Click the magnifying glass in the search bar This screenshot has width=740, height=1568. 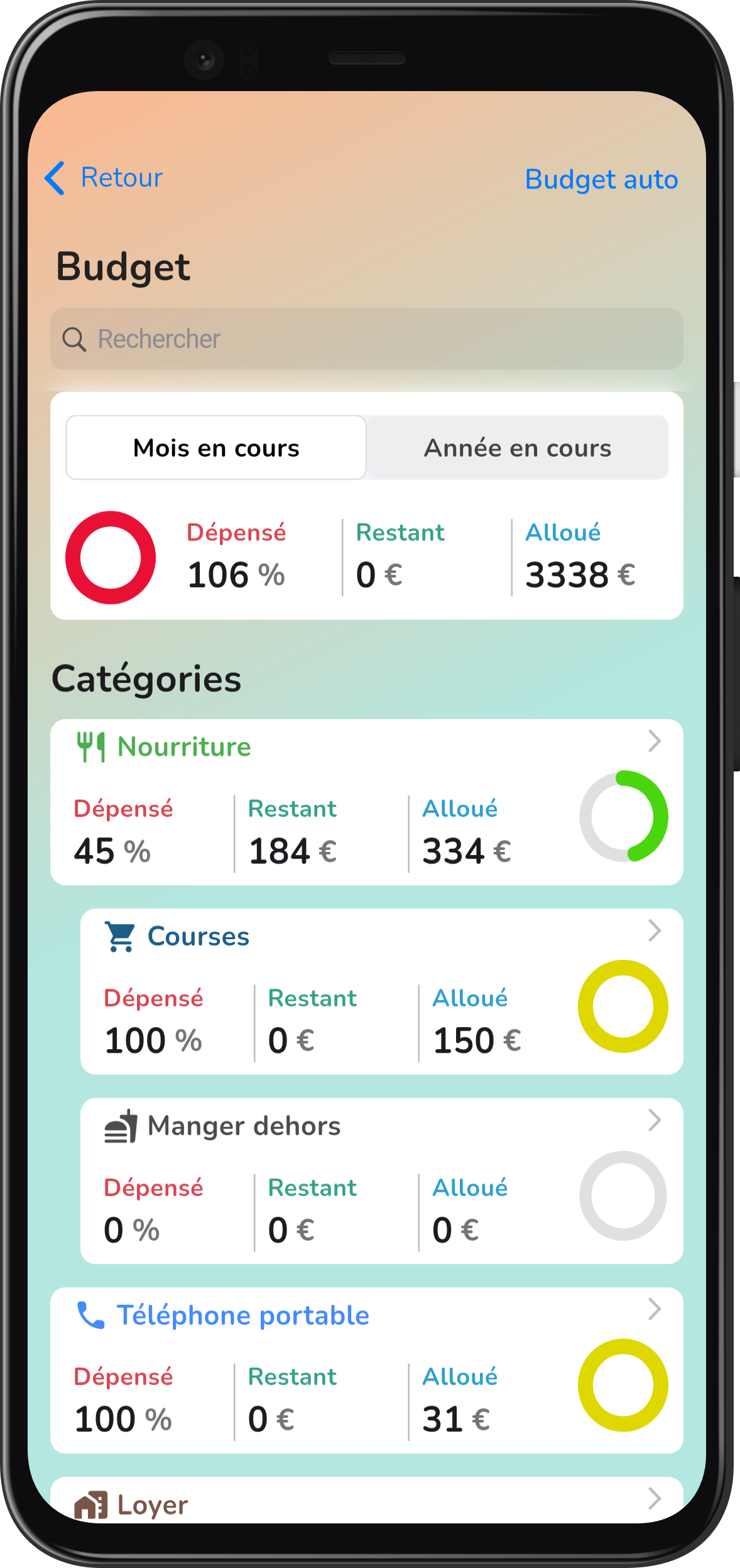[75, 339]
